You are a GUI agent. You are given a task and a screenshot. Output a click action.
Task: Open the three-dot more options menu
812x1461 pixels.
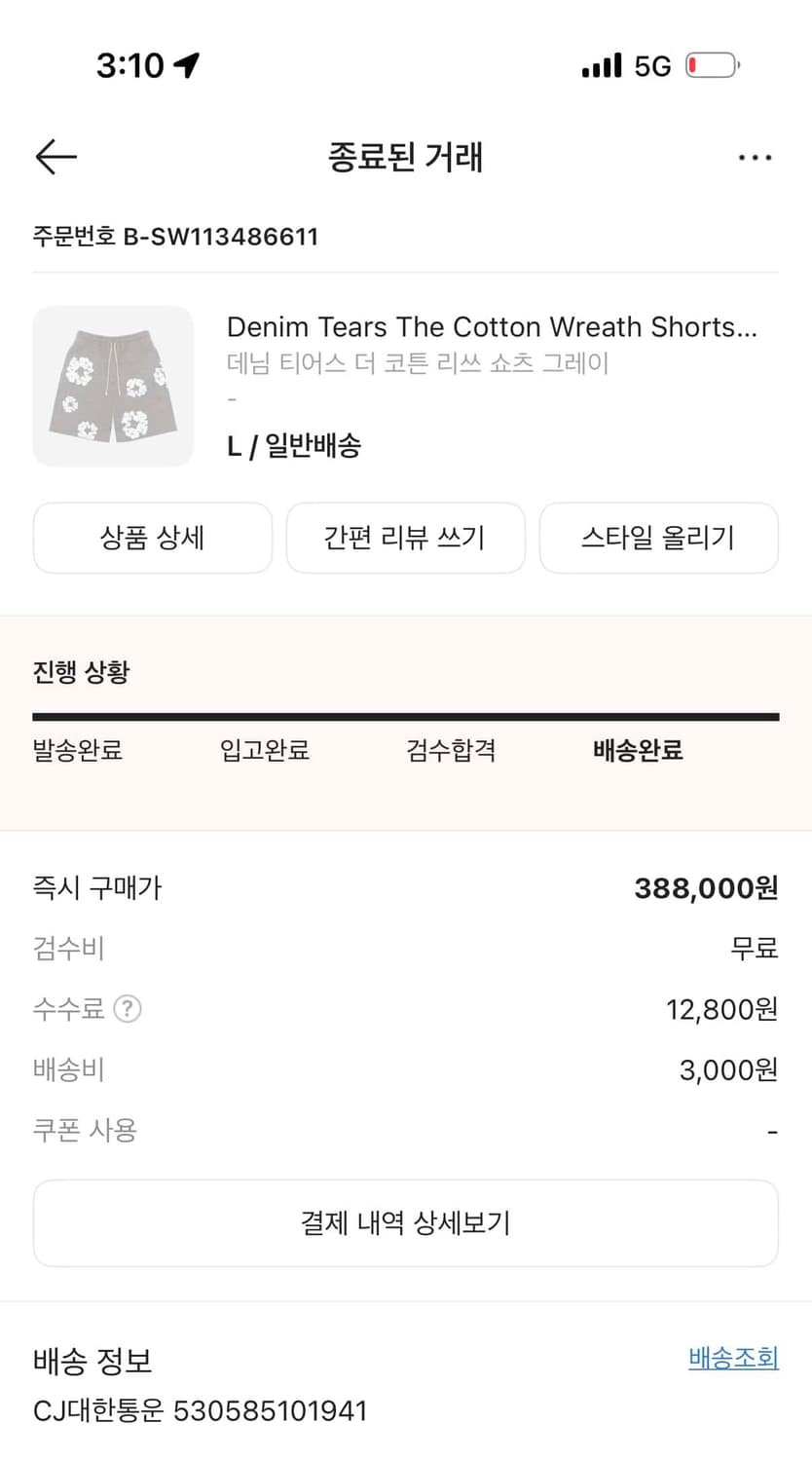click(x=757, y=157)
